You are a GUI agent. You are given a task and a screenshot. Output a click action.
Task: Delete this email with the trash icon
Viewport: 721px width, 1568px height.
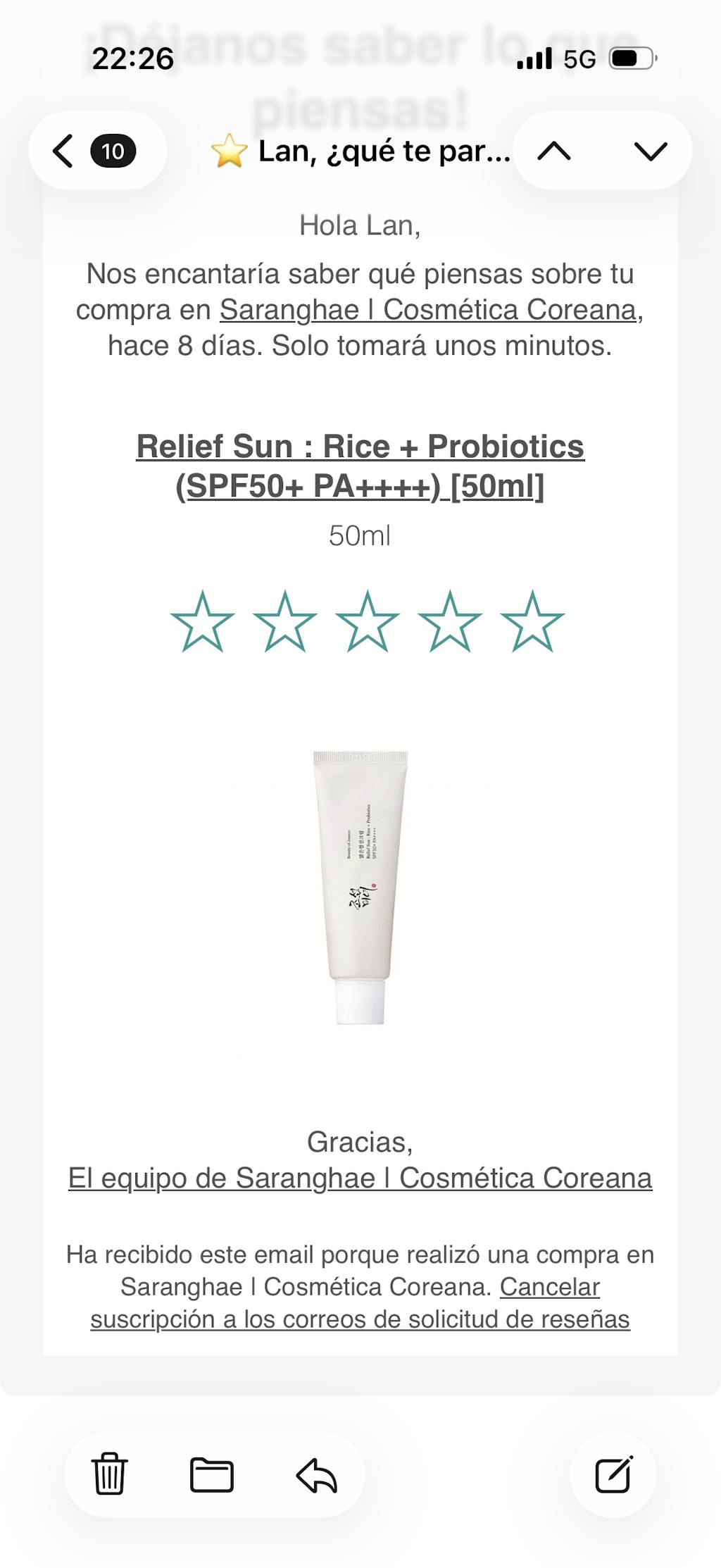109,1474
